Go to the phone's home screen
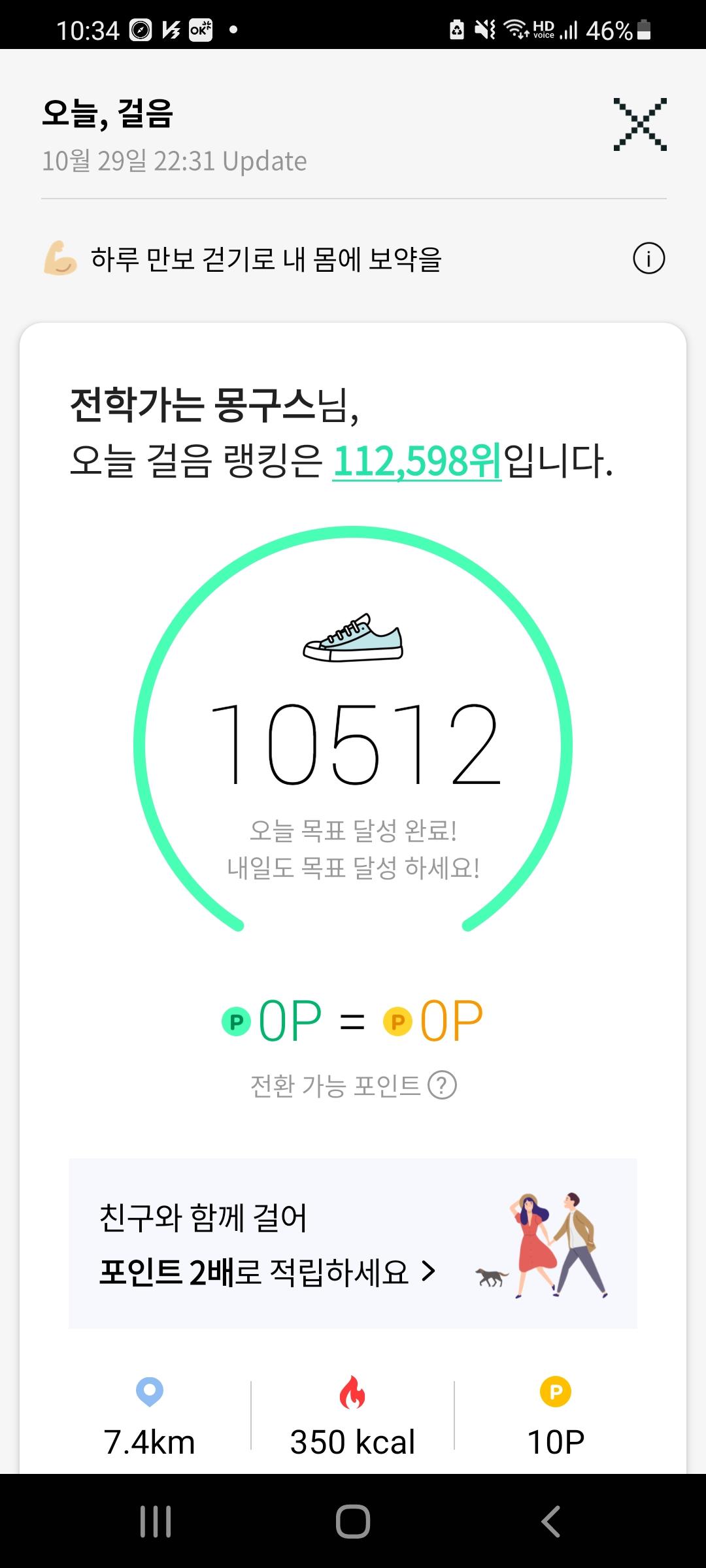Image resolution: width=706 pixels, height=1568 pixels. point(353,1522)
